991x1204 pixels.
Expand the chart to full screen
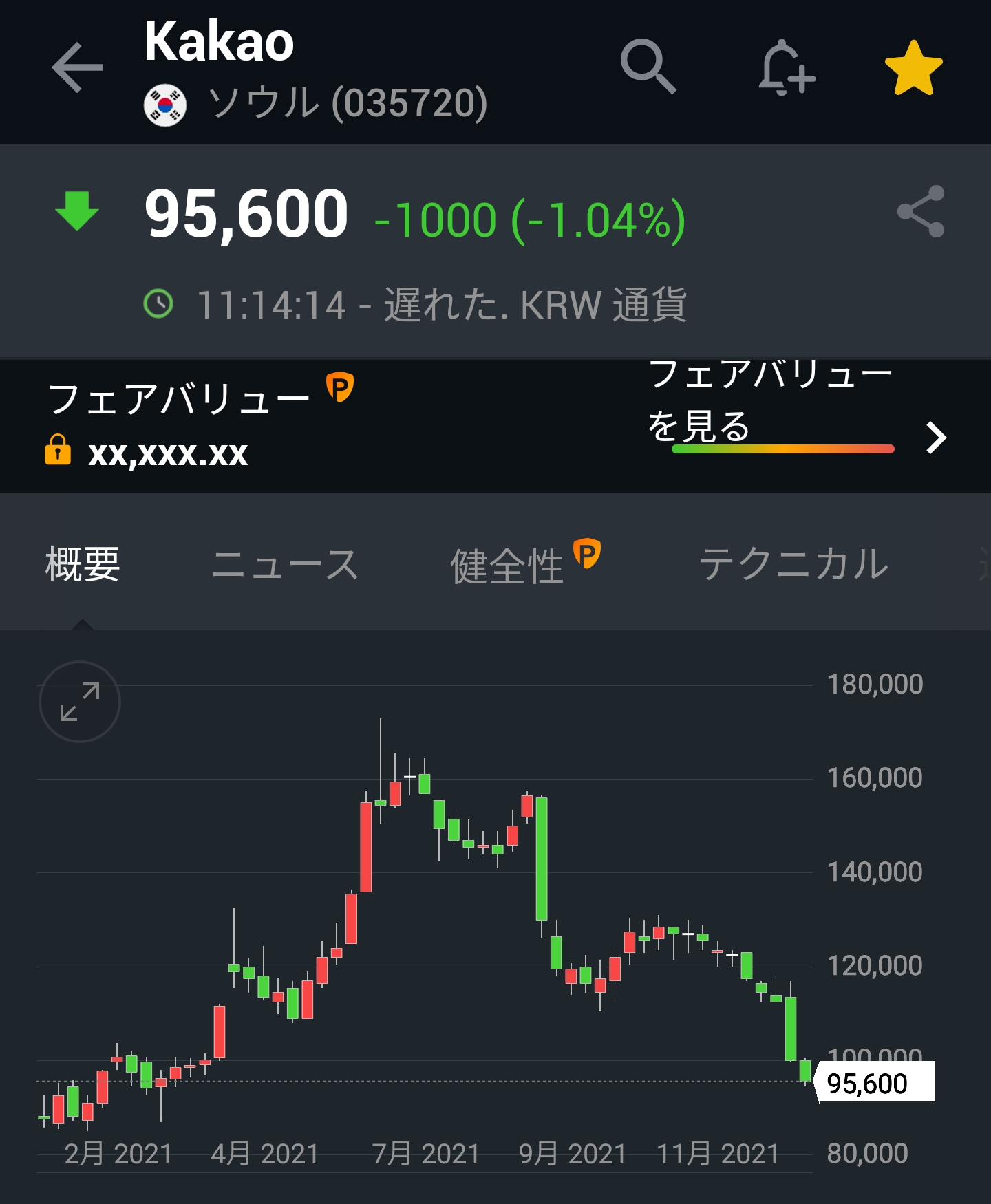coord(80,702)
